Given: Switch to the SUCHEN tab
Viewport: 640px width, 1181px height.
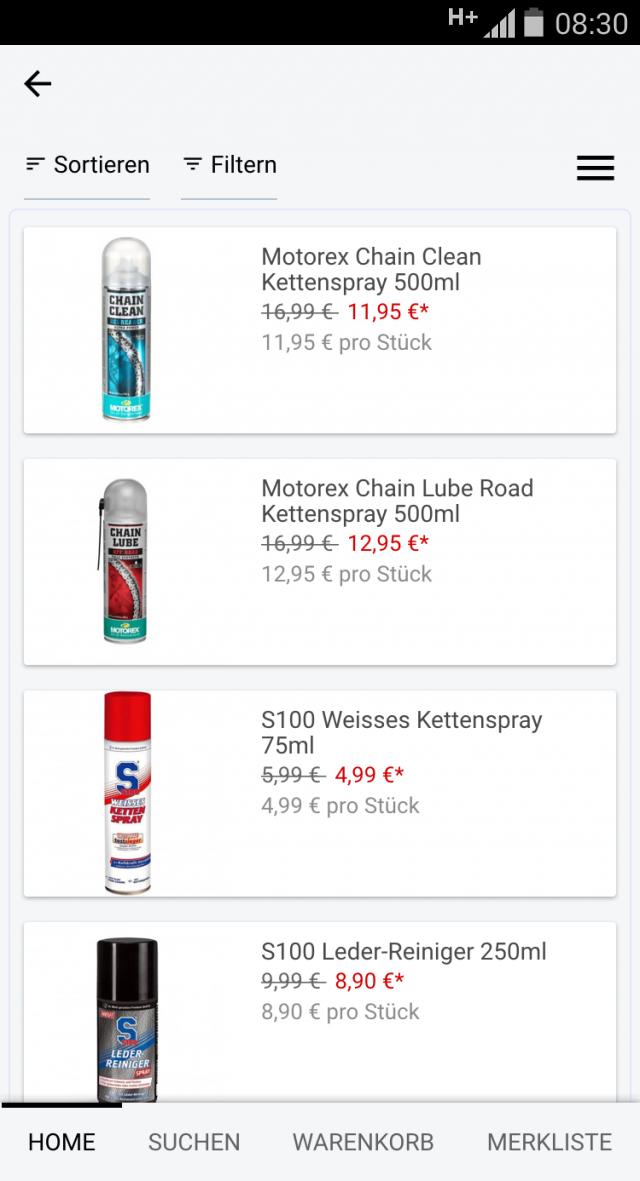Looking at the screenshot, I should click(194, 1142).
